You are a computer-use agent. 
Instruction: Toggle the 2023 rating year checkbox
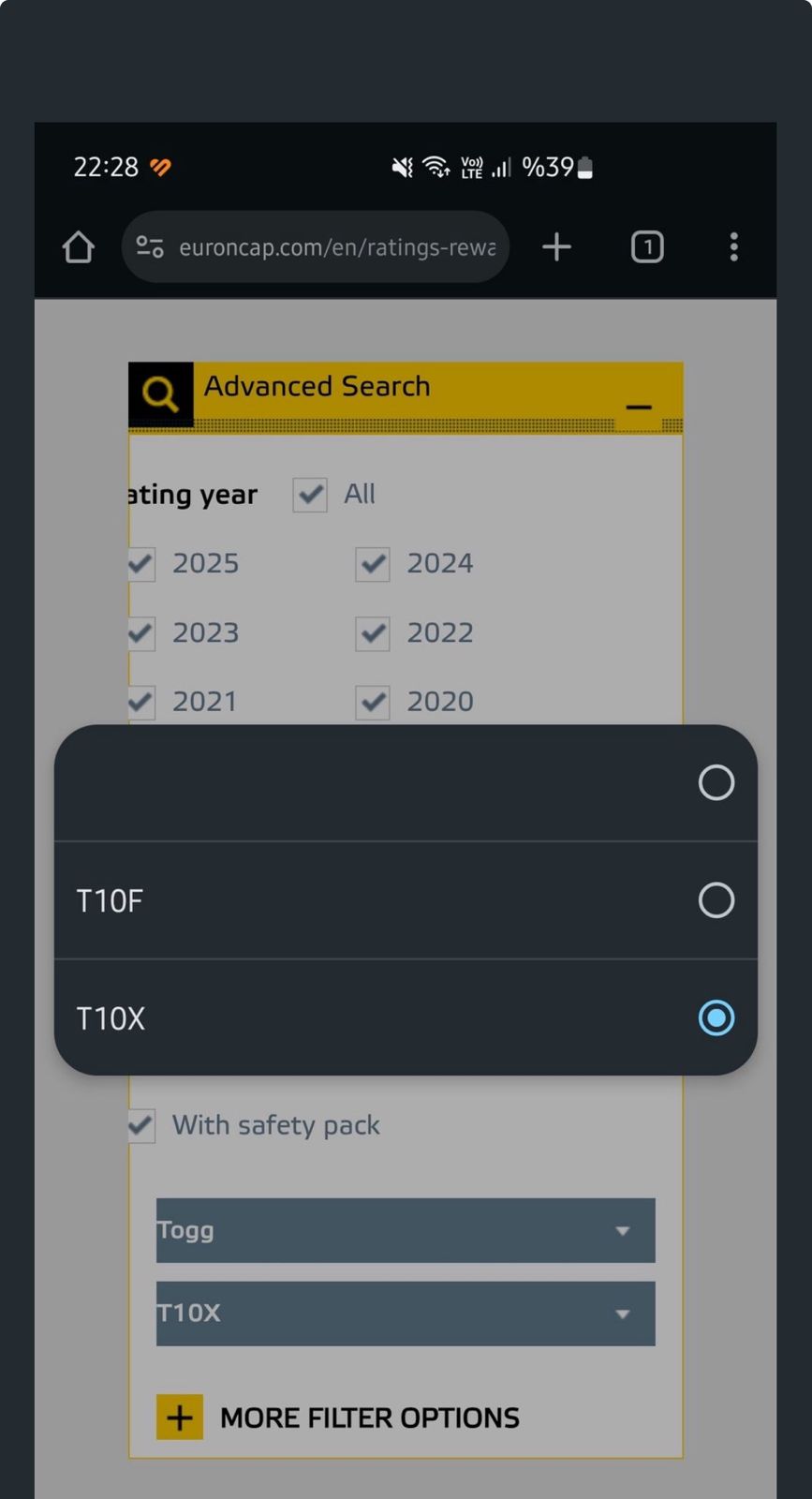(x=141, y=633)
